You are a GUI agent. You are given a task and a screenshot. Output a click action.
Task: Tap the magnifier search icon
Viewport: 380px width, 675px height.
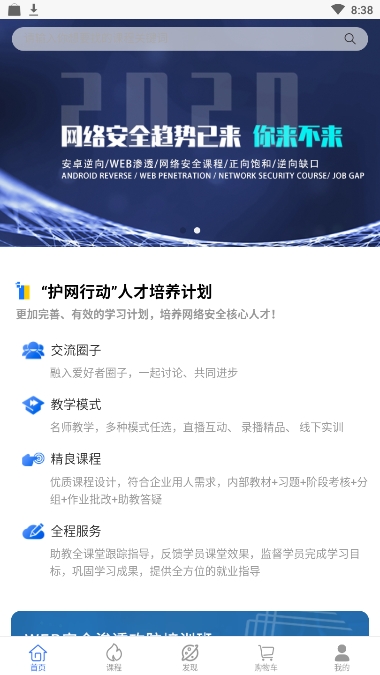coord(350,39)
